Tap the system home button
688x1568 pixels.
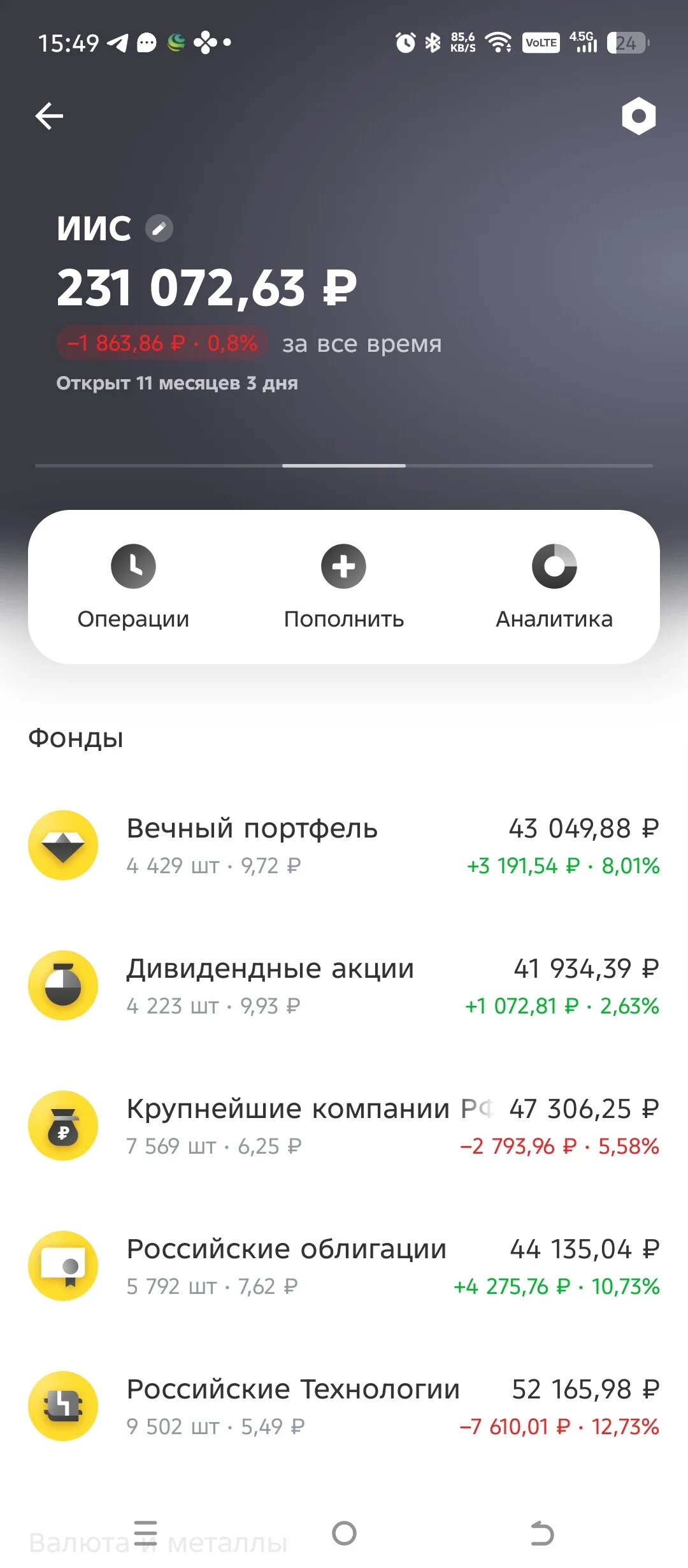pos(344,1533)
